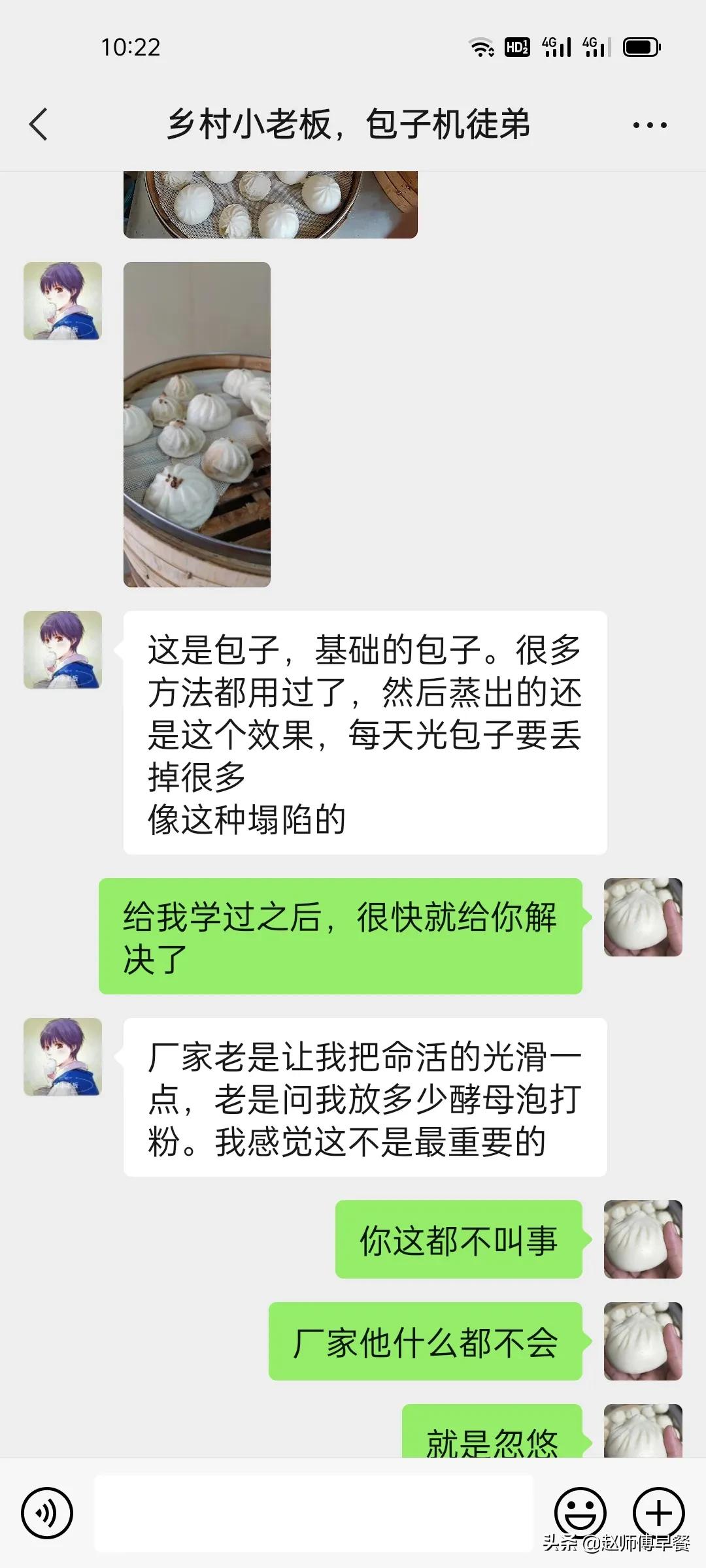Image resolution: width=706 pixels, height=1568 pixels.
Task: Open the tall steamed bun photo message
Action: coord(197,425)
